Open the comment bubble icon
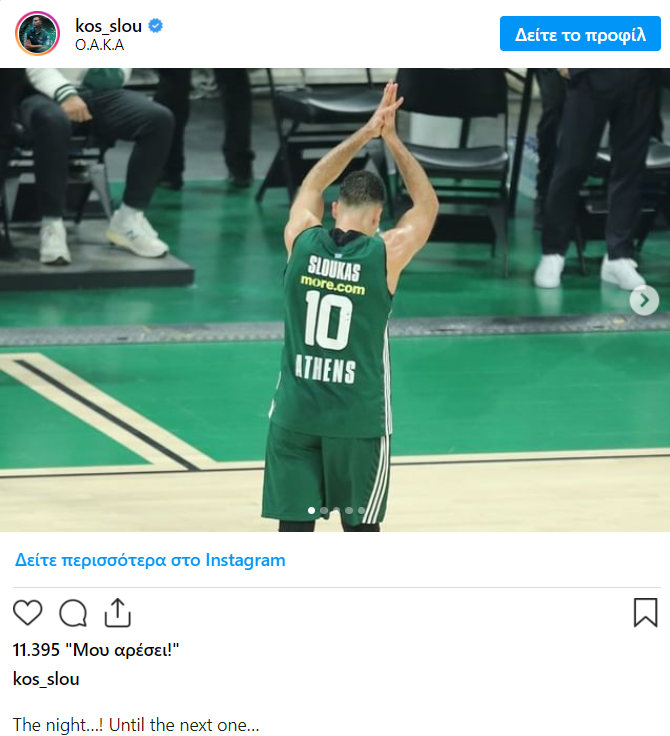 (x=73, y=612)
